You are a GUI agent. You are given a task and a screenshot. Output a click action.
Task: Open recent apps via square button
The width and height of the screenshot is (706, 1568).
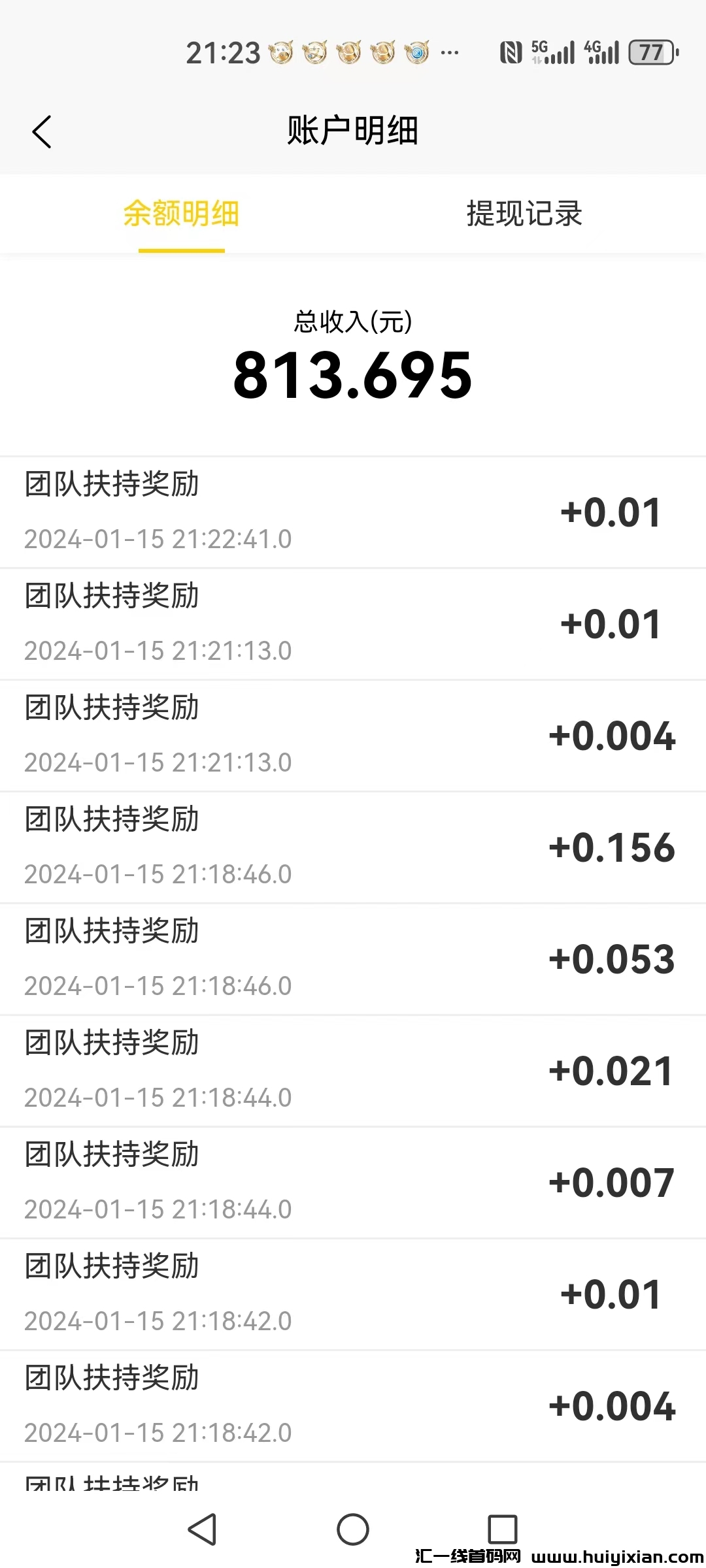pyautogui.click(x=503, y=1529)
